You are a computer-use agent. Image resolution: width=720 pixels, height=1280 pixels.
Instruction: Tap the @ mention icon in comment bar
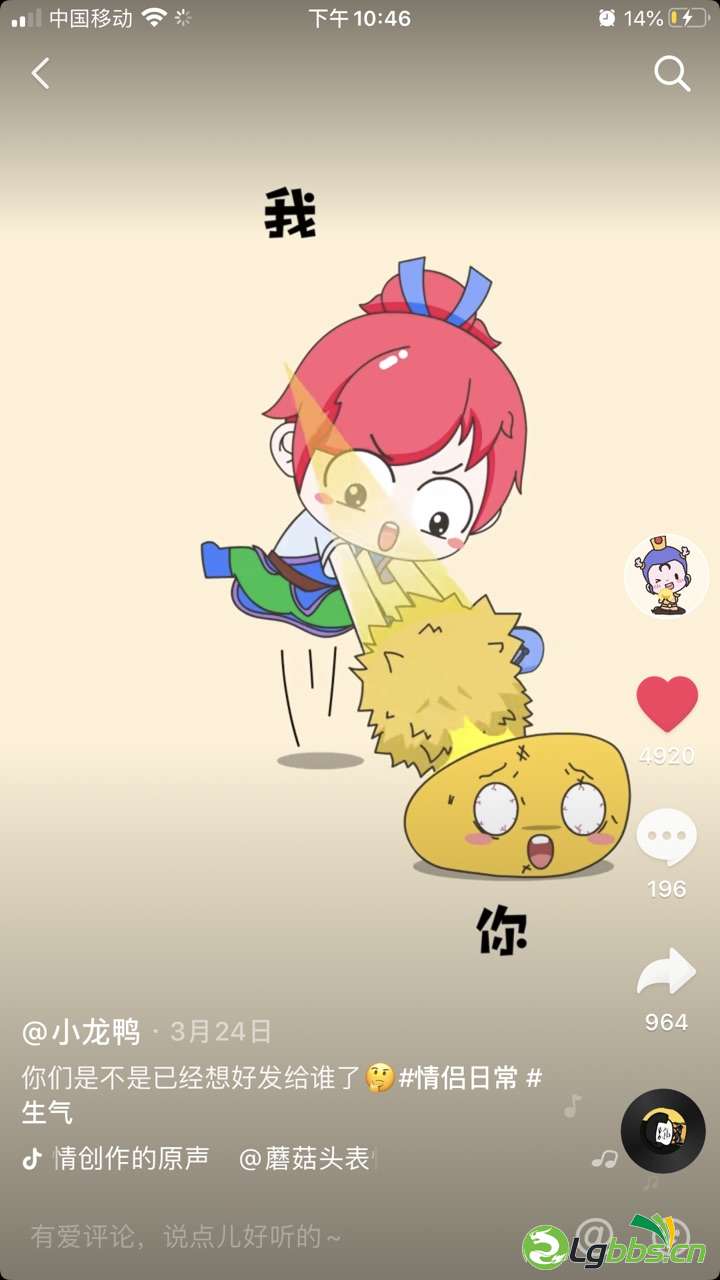[x=594, y=1233]
